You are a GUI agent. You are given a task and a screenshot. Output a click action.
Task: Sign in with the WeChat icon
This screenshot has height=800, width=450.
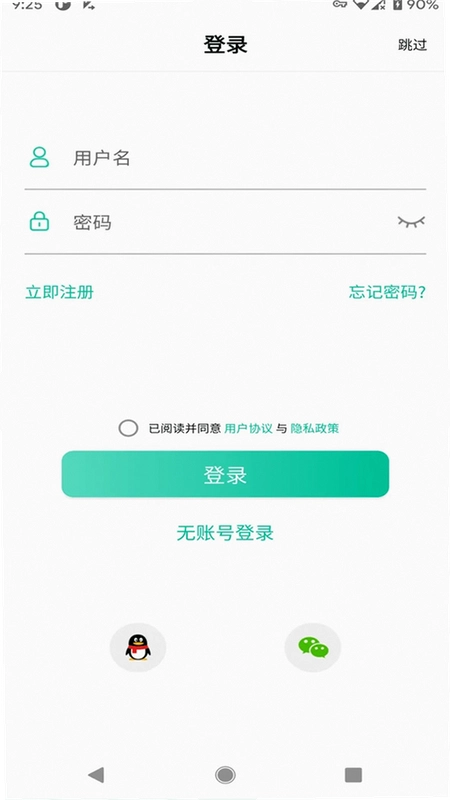pyautogui.click(x=313, y=647)
